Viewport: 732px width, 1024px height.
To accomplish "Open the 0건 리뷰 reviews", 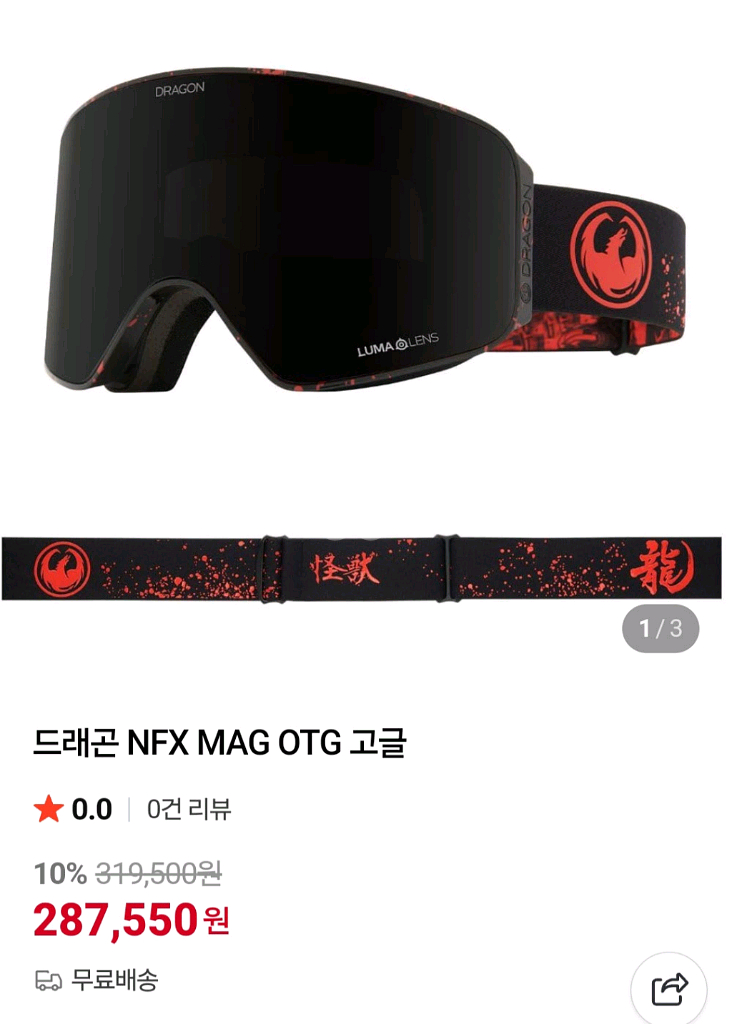I will tap(189, 808).
